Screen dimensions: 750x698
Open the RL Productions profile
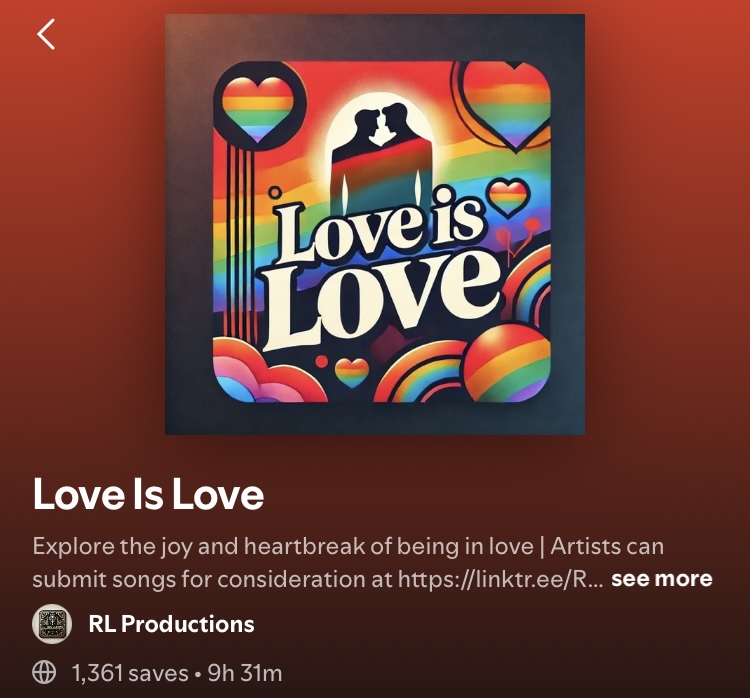pyautogui.click(x=171, y=625)
